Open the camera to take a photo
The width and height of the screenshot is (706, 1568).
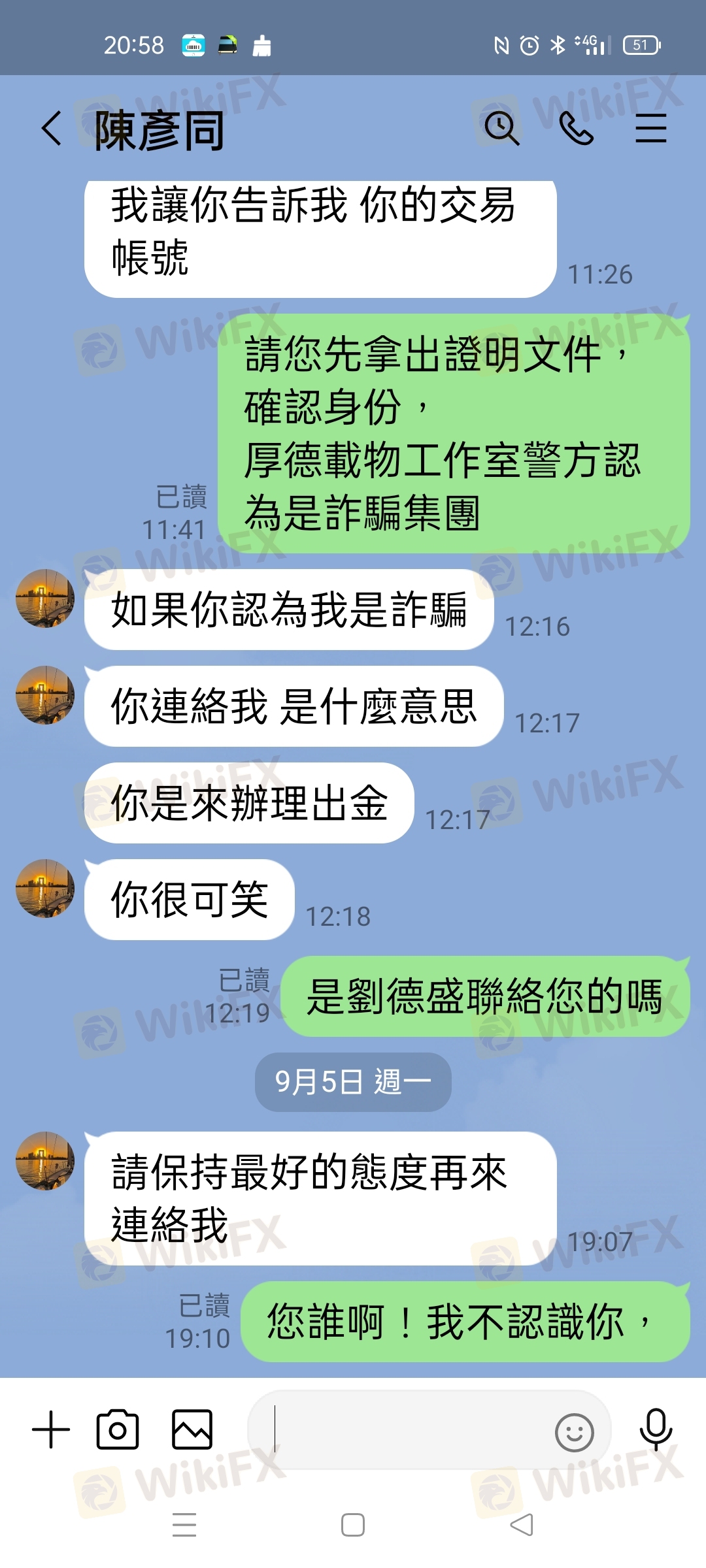pyautogui.click(x=118, y=1429)
